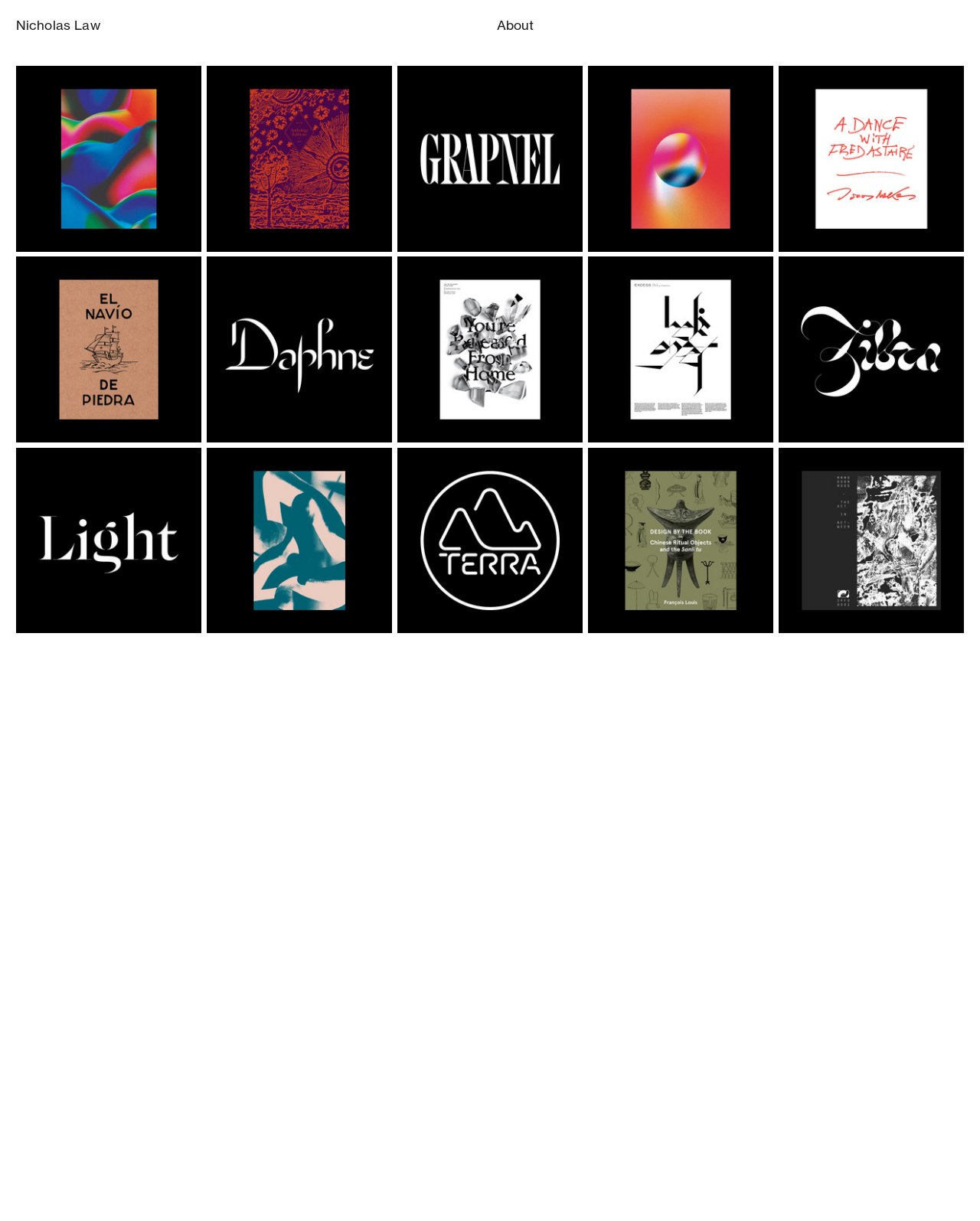
Task: Open Design by the Book tile
Action: [681, 540]
